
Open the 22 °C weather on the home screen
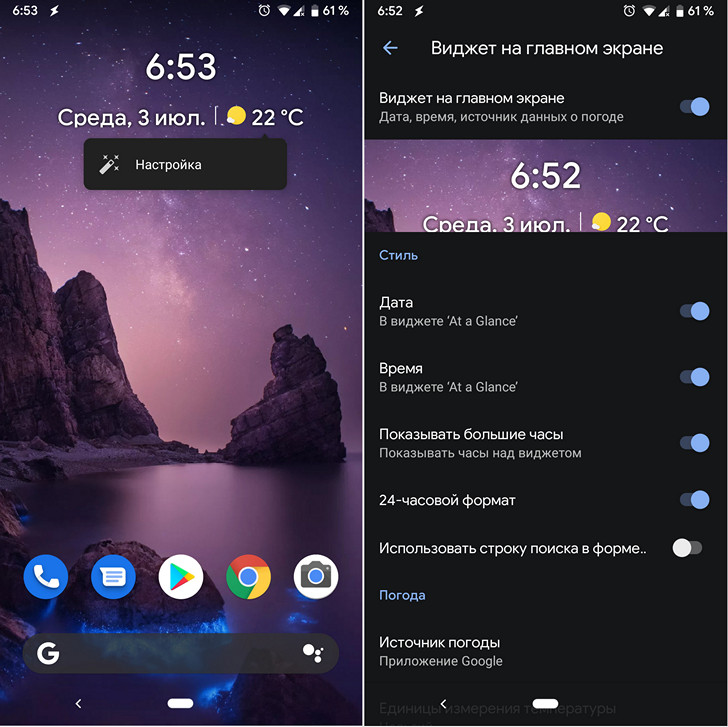pyautogui.click(x=265, y=117)
